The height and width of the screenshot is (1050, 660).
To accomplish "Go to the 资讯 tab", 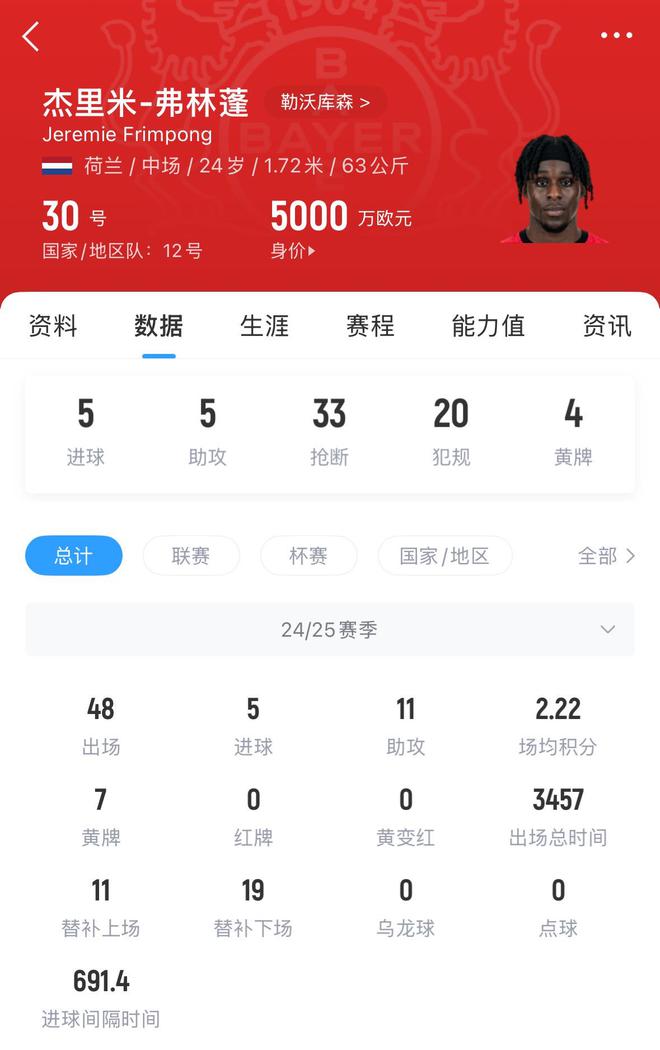I will tap(607, 326).
